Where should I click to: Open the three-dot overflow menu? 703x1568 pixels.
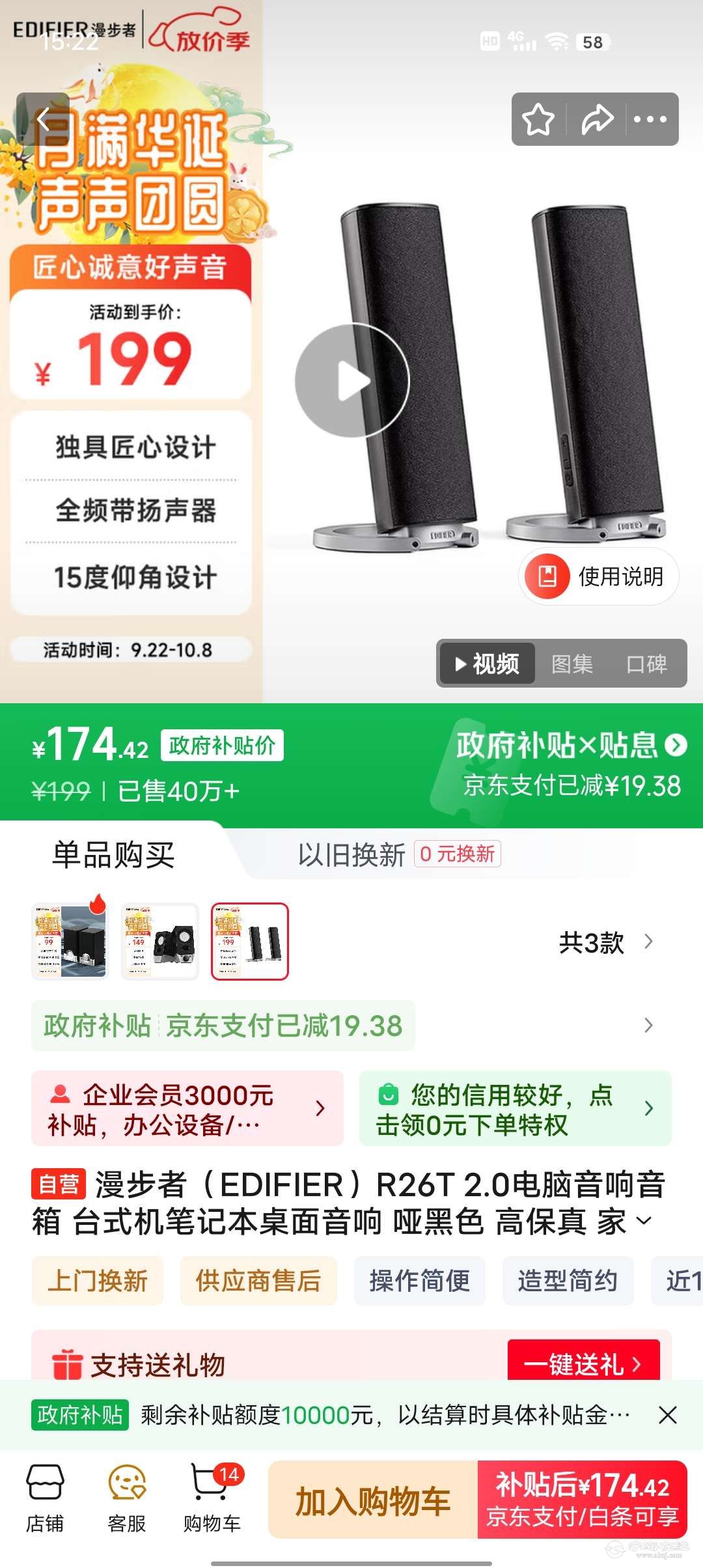[650, 119]
